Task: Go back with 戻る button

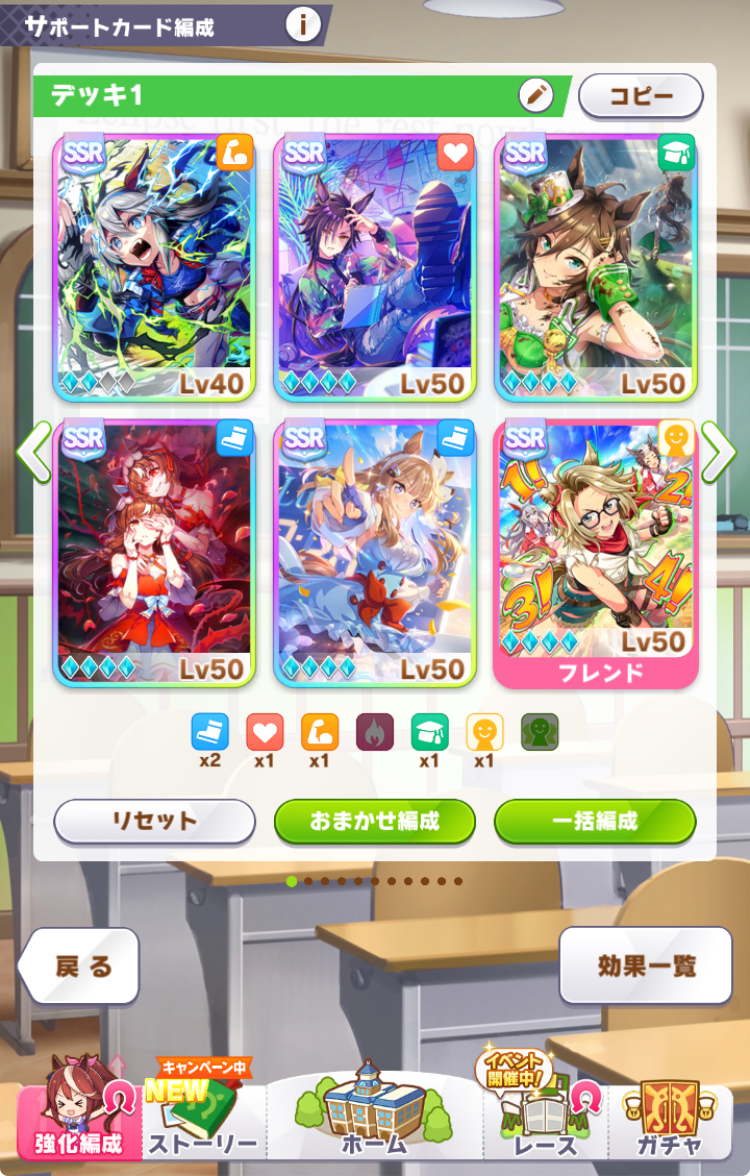Action: [x=80, y=966]
